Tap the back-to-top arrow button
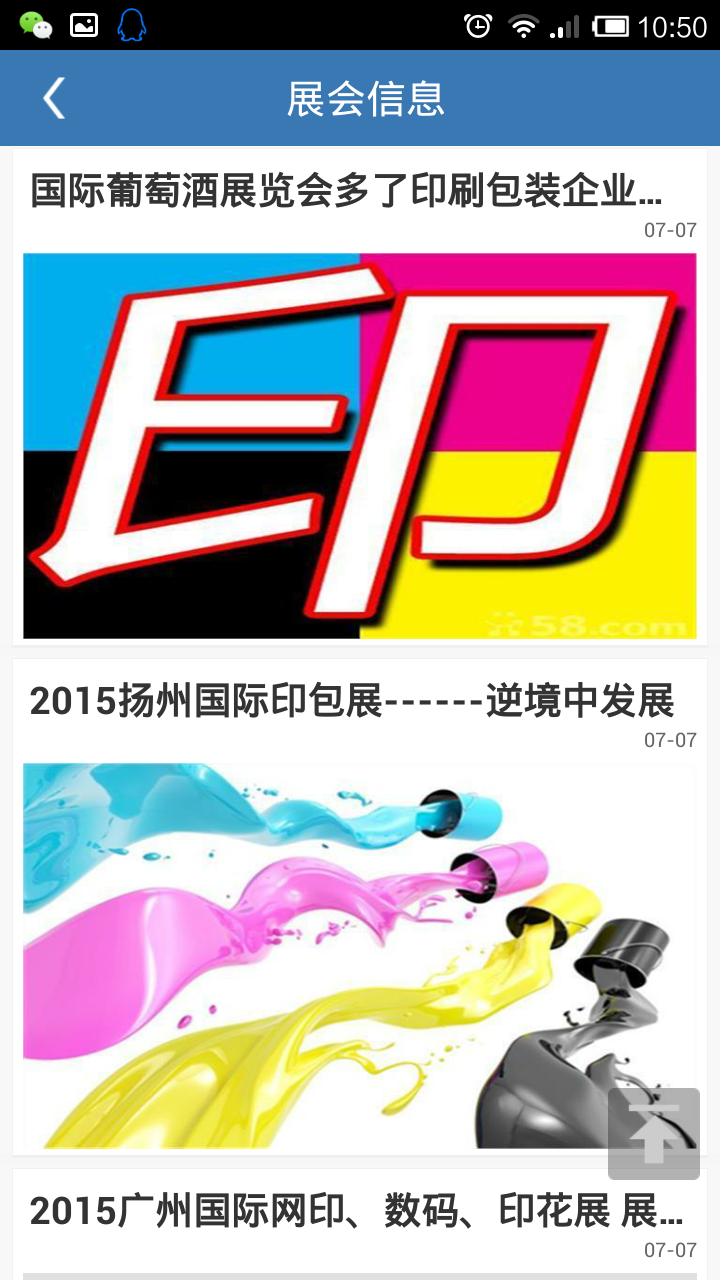Screen dimensions: 720x1280 click(654, 1134)
